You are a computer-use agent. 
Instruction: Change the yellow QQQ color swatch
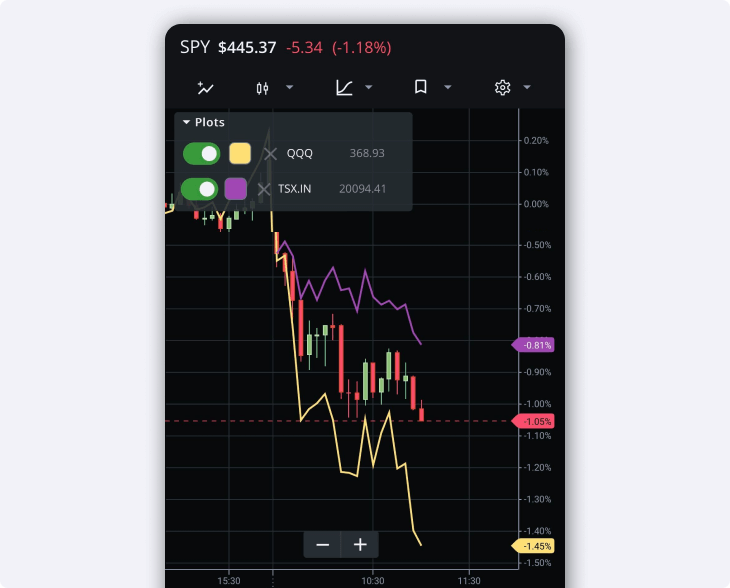[x=240, y=153]
